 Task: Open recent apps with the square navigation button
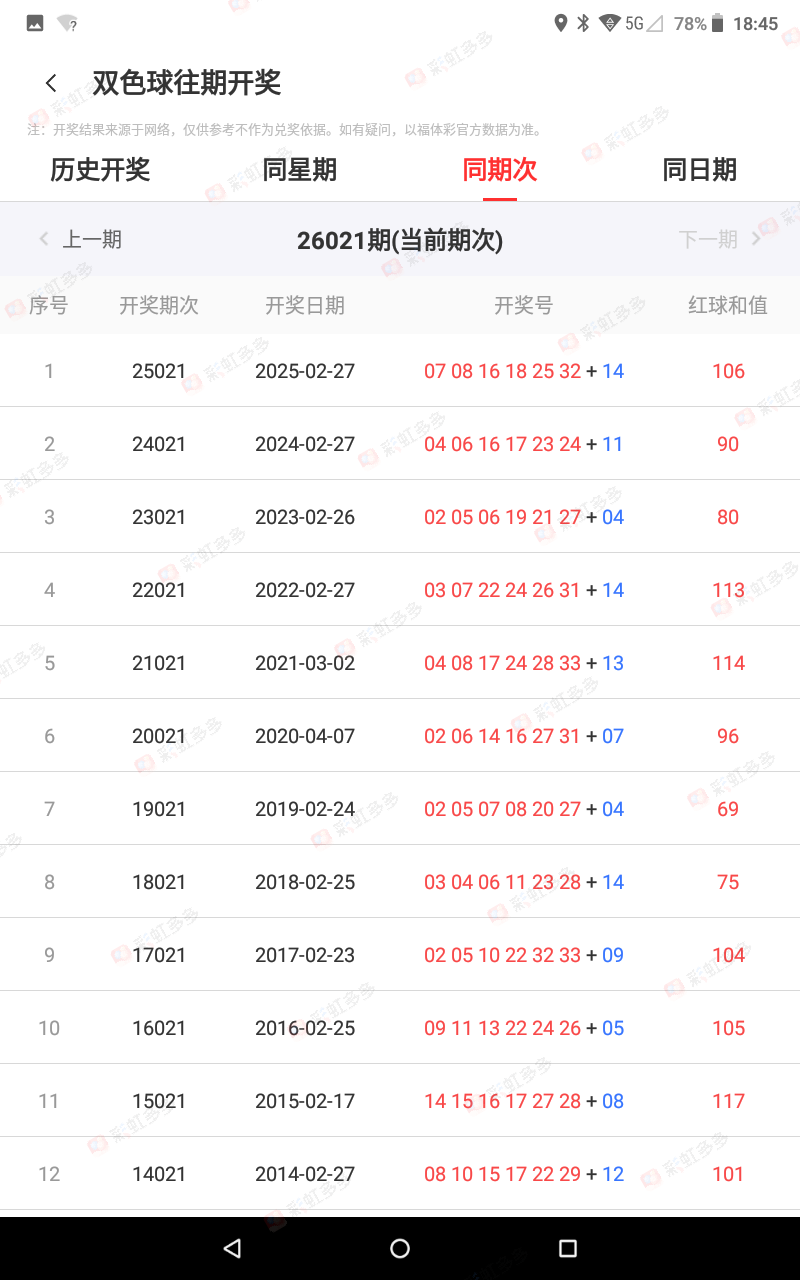point(567,1248)
